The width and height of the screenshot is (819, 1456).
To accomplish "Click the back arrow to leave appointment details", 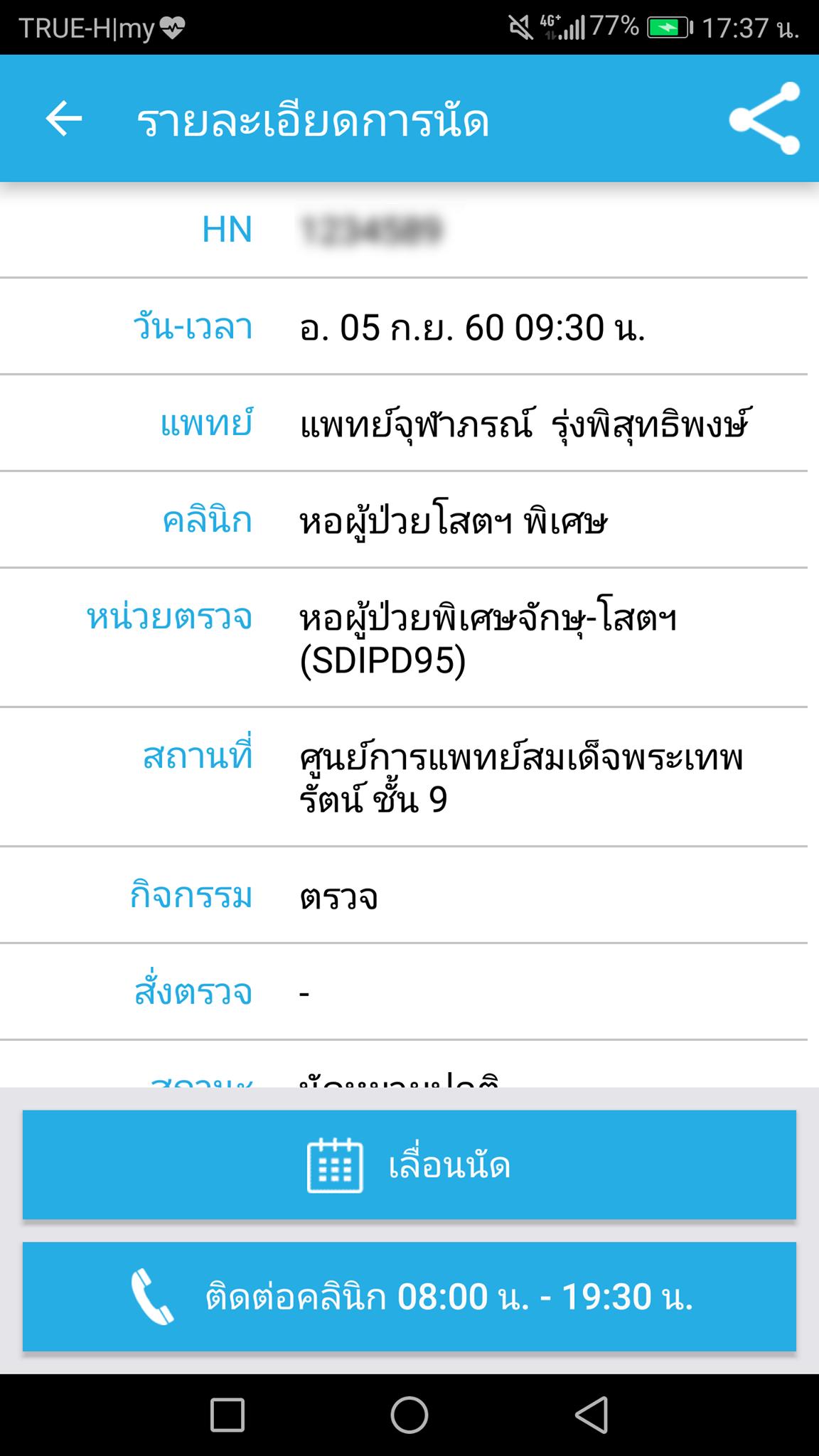I will click(63, 119).
